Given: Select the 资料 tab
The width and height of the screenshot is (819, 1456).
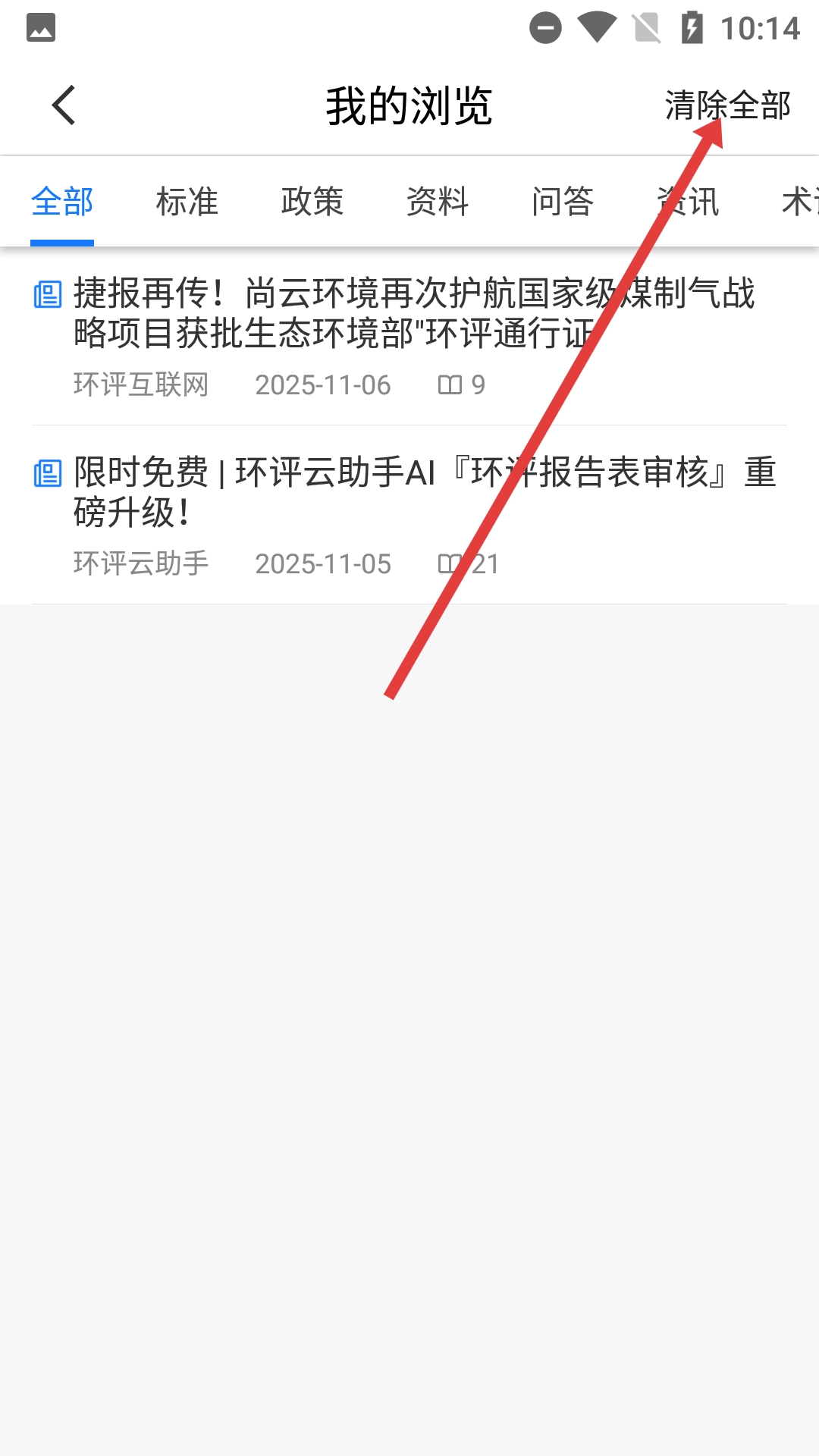Looking at the screenshot, I should [x=437, y=202].
